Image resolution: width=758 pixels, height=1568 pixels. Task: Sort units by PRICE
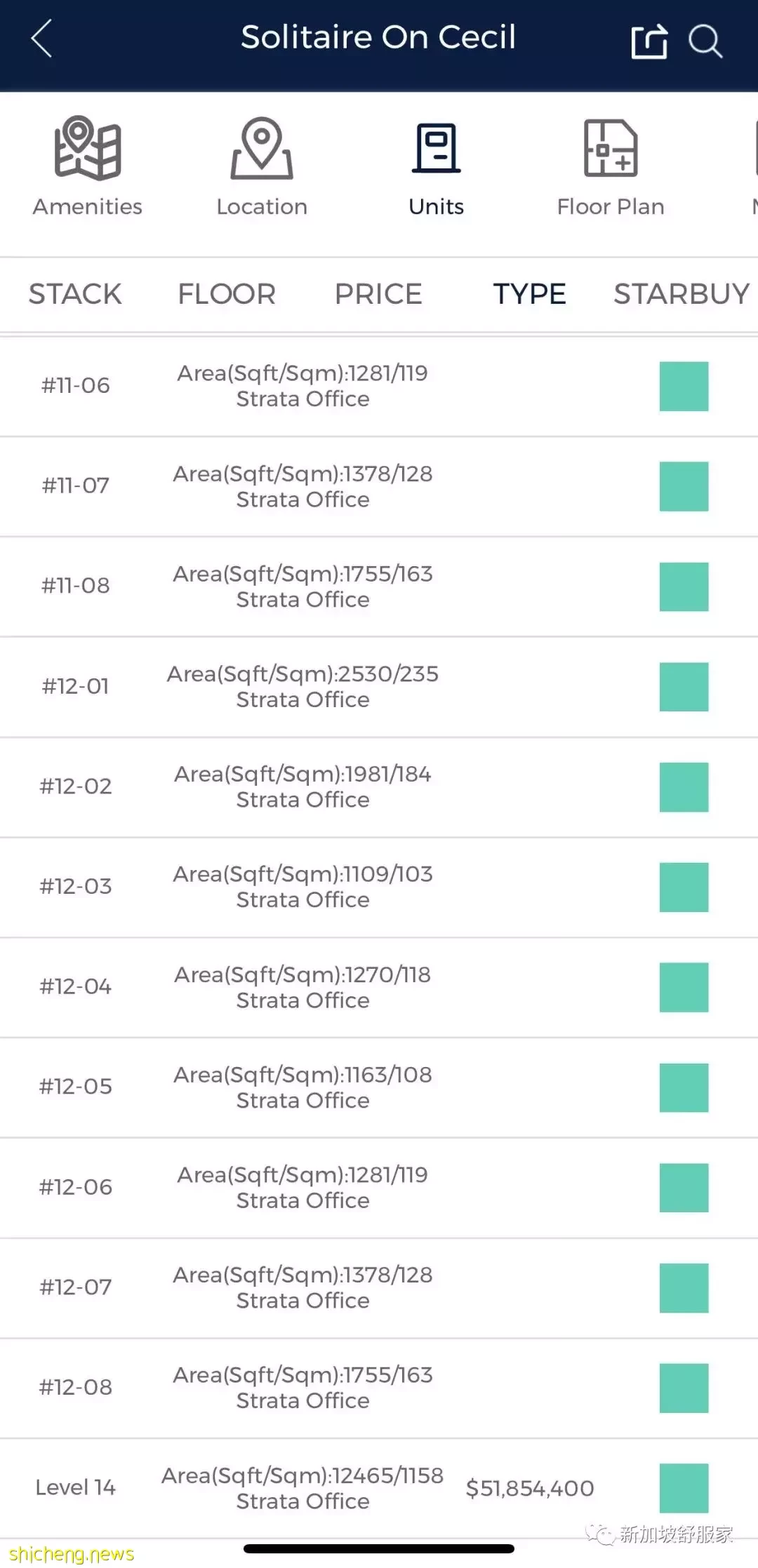378,294
